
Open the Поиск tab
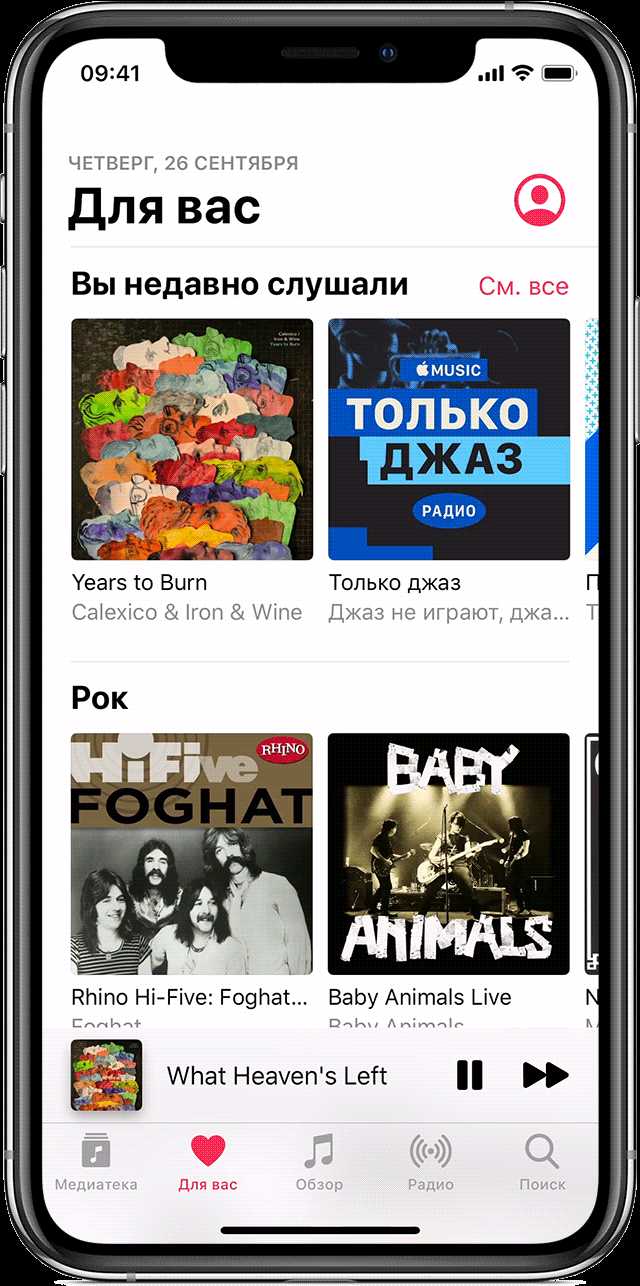tap(542, 1162)
